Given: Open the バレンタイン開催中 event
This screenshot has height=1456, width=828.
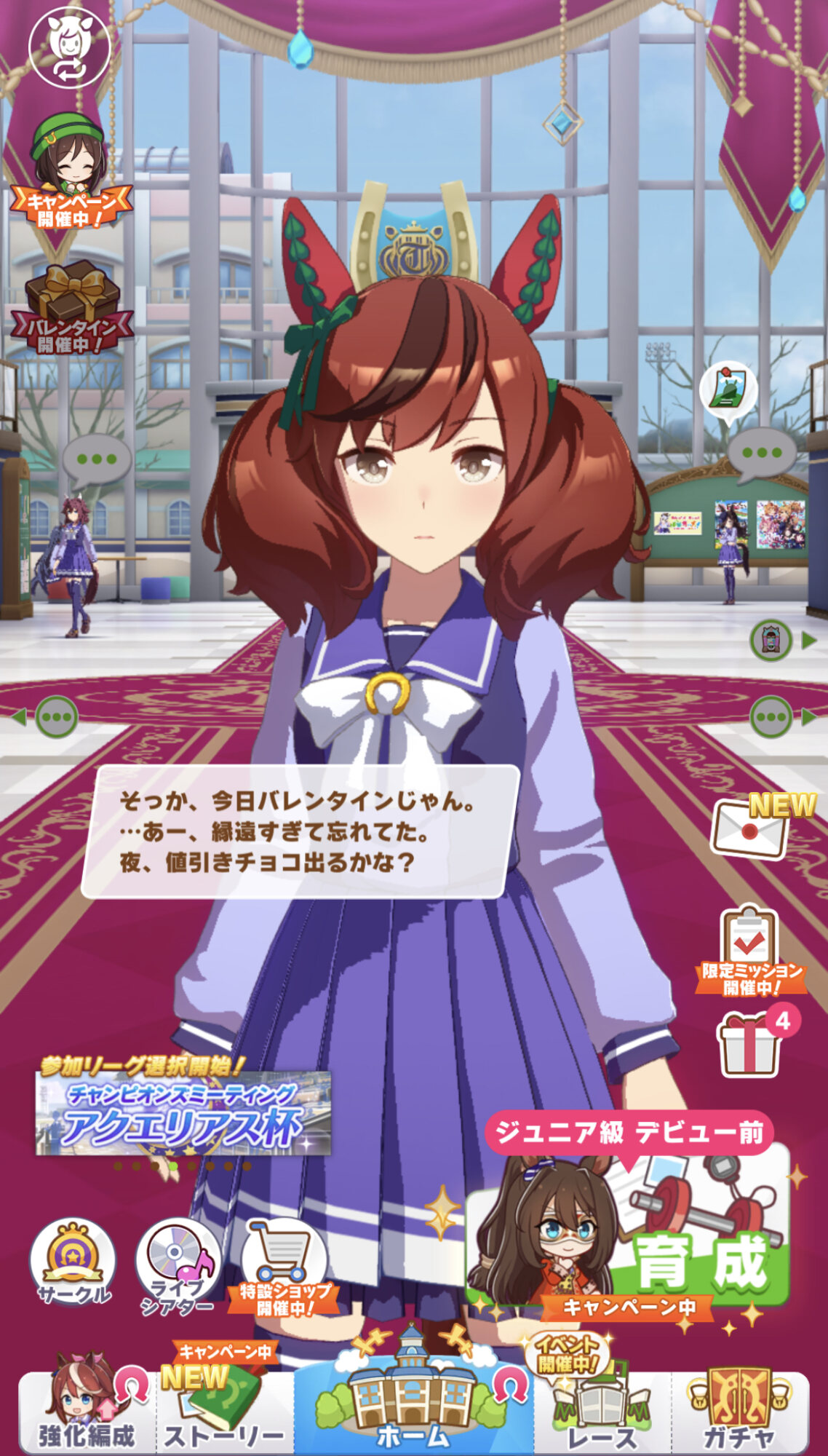Looking at the screenshot, I should coord(71,309).
